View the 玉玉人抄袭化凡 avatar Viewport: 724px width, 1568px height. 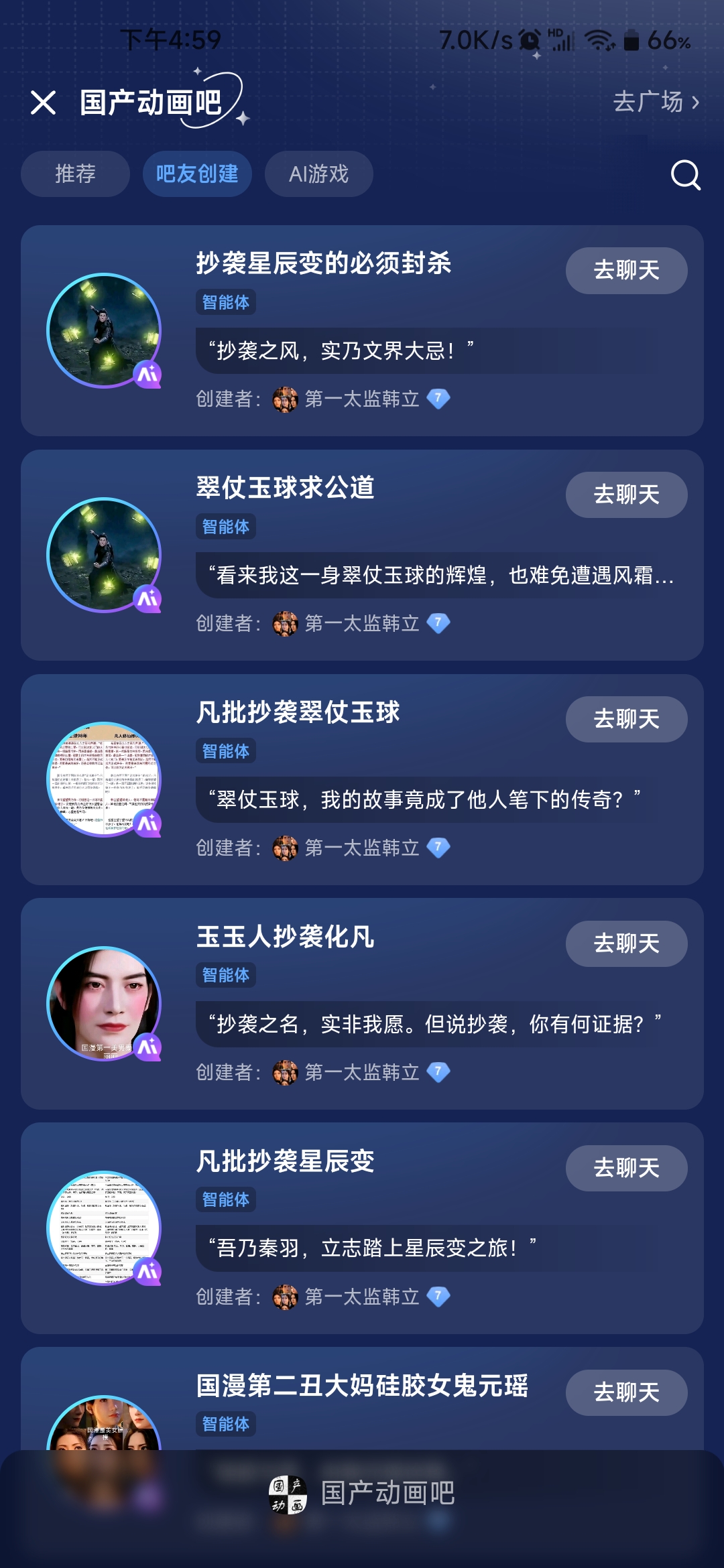(104, 1003)
